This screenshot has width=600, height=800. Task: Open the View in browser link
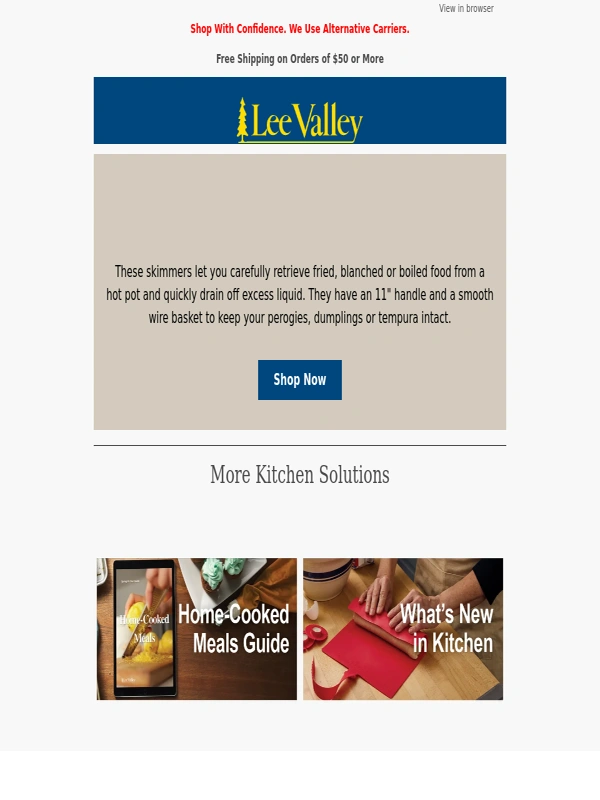tap(465, 8)
